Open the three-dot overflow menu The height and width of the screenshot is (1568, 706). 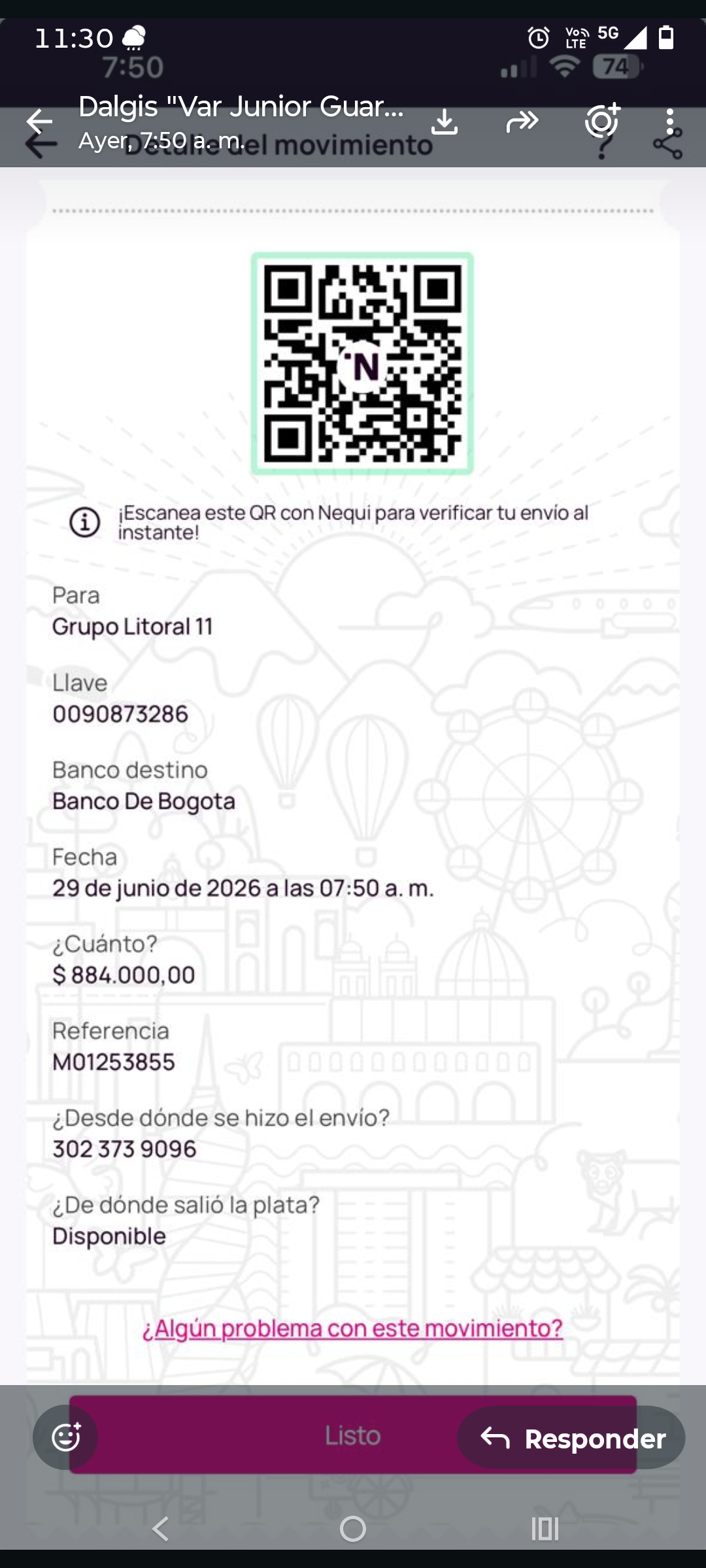click(669, 122)
